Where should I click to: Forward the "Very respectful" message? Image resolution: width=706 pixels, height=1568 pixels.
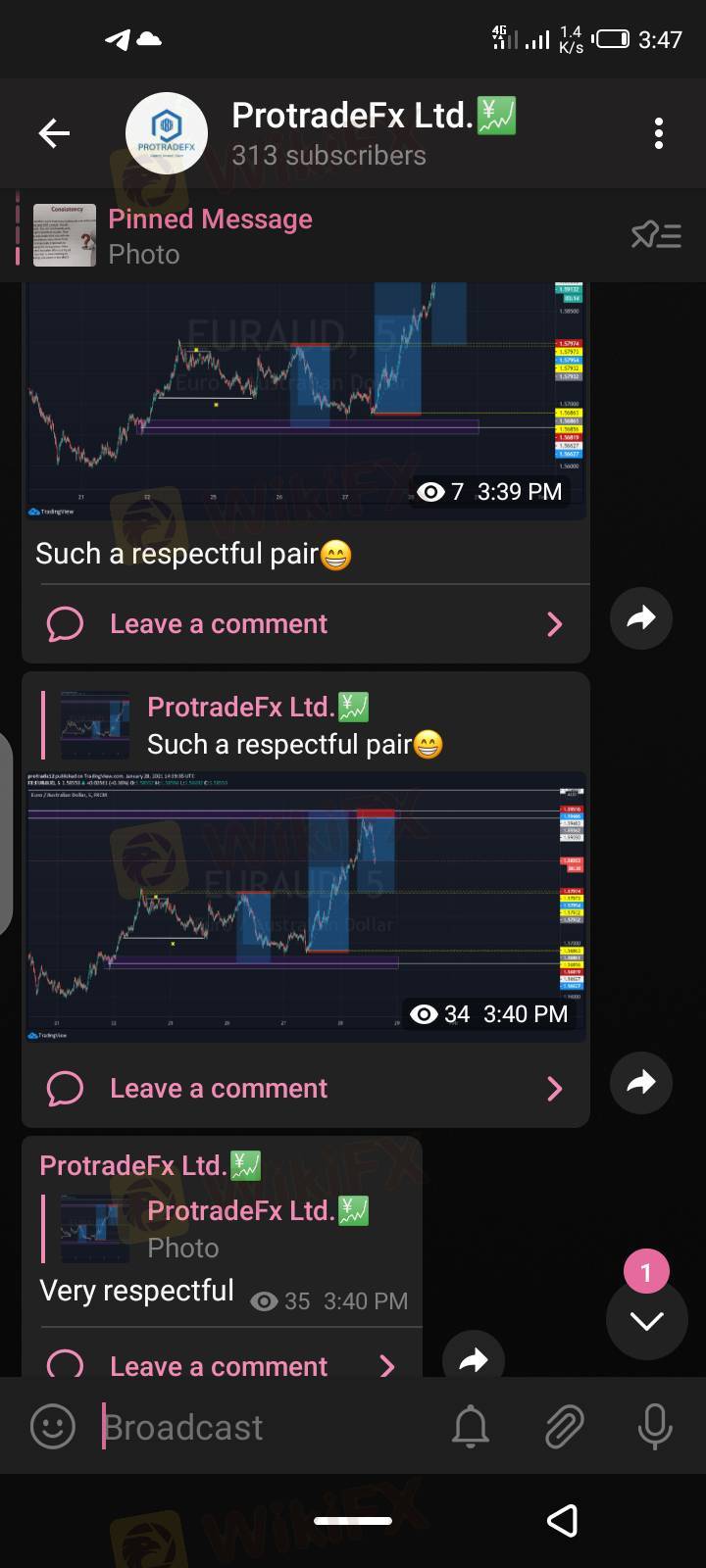point(474,1358)
